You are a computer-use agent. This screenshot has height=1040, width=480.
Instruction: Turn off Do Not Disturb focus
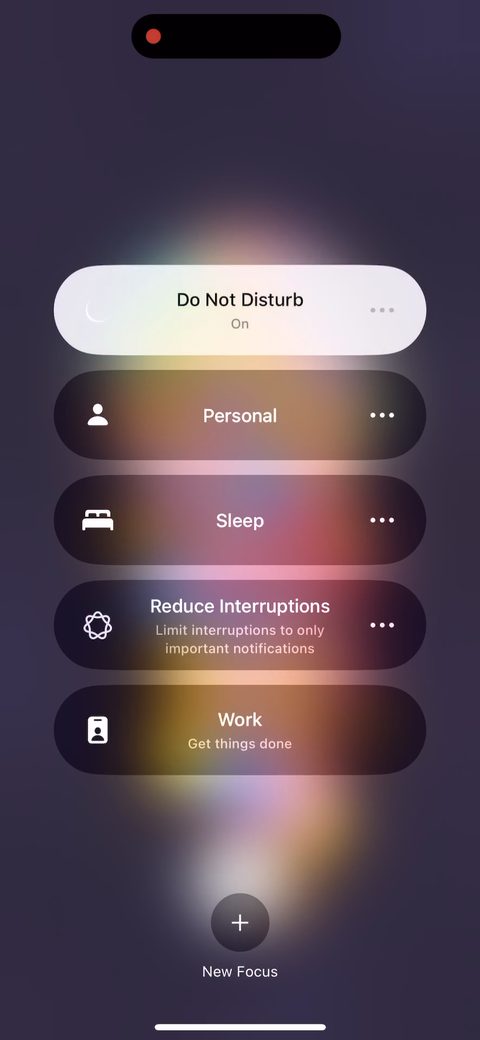239,310
